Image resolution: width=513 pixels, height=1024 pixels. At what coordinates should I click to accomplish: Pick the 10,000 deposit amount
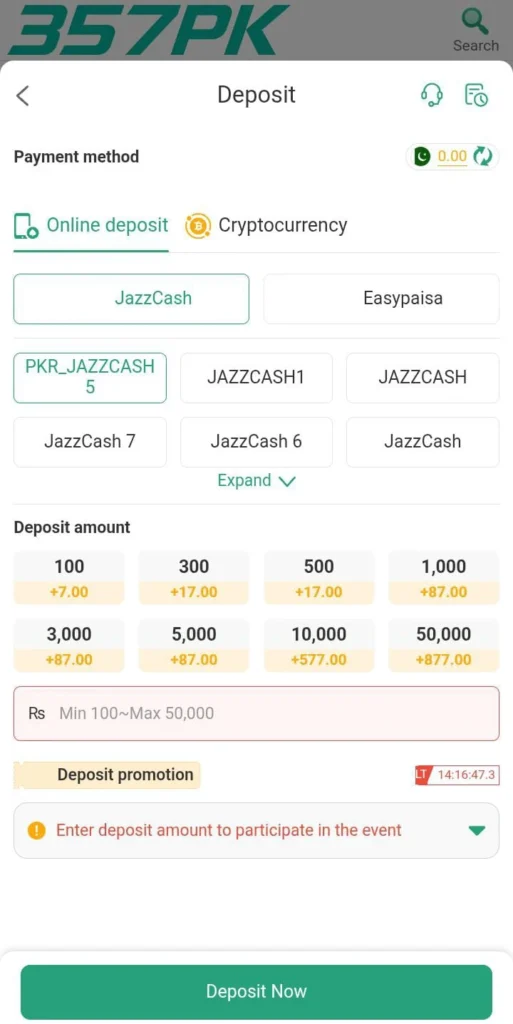[319, 645]
